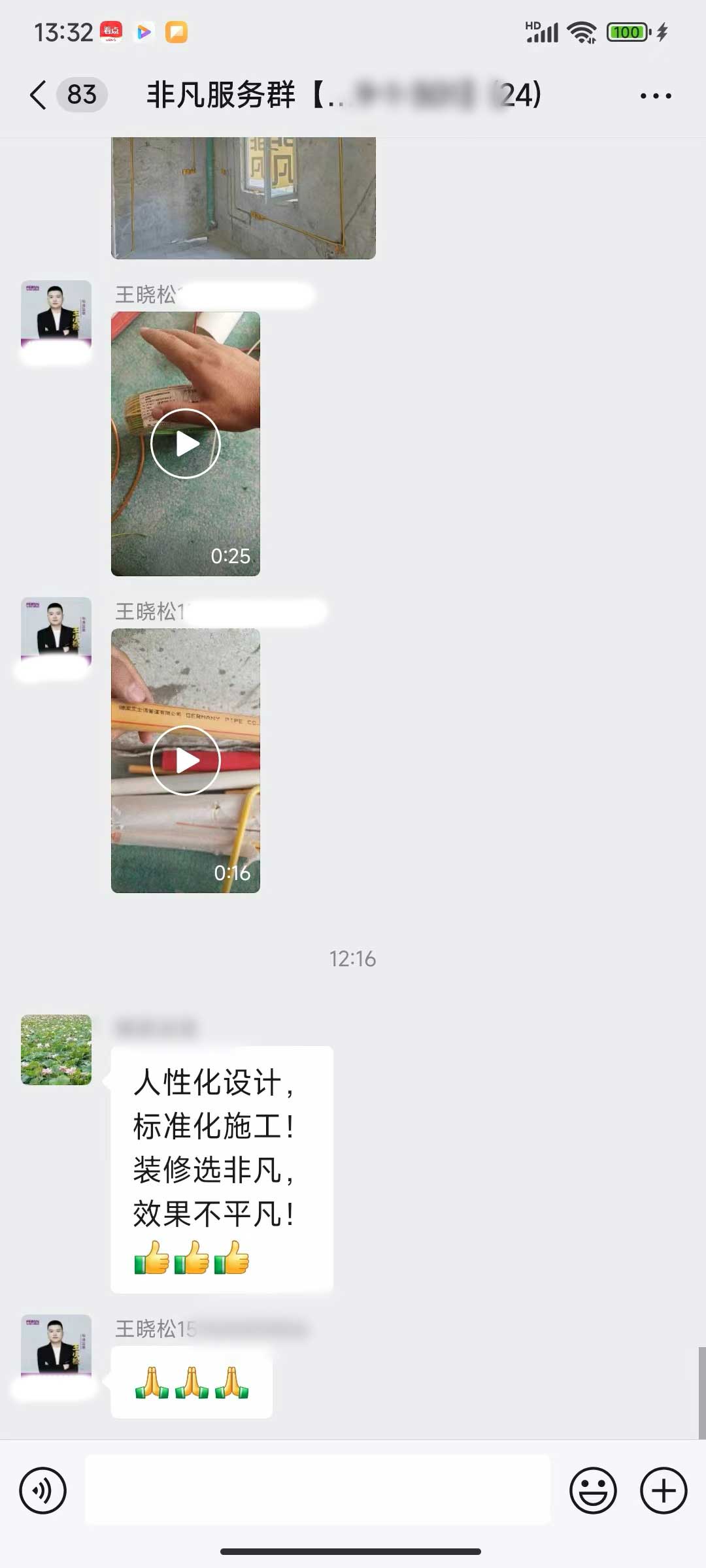This screenshot has width=706, height=1568.
Task: Open the lotus avatar user's profile
Action: click(56, 1049)
